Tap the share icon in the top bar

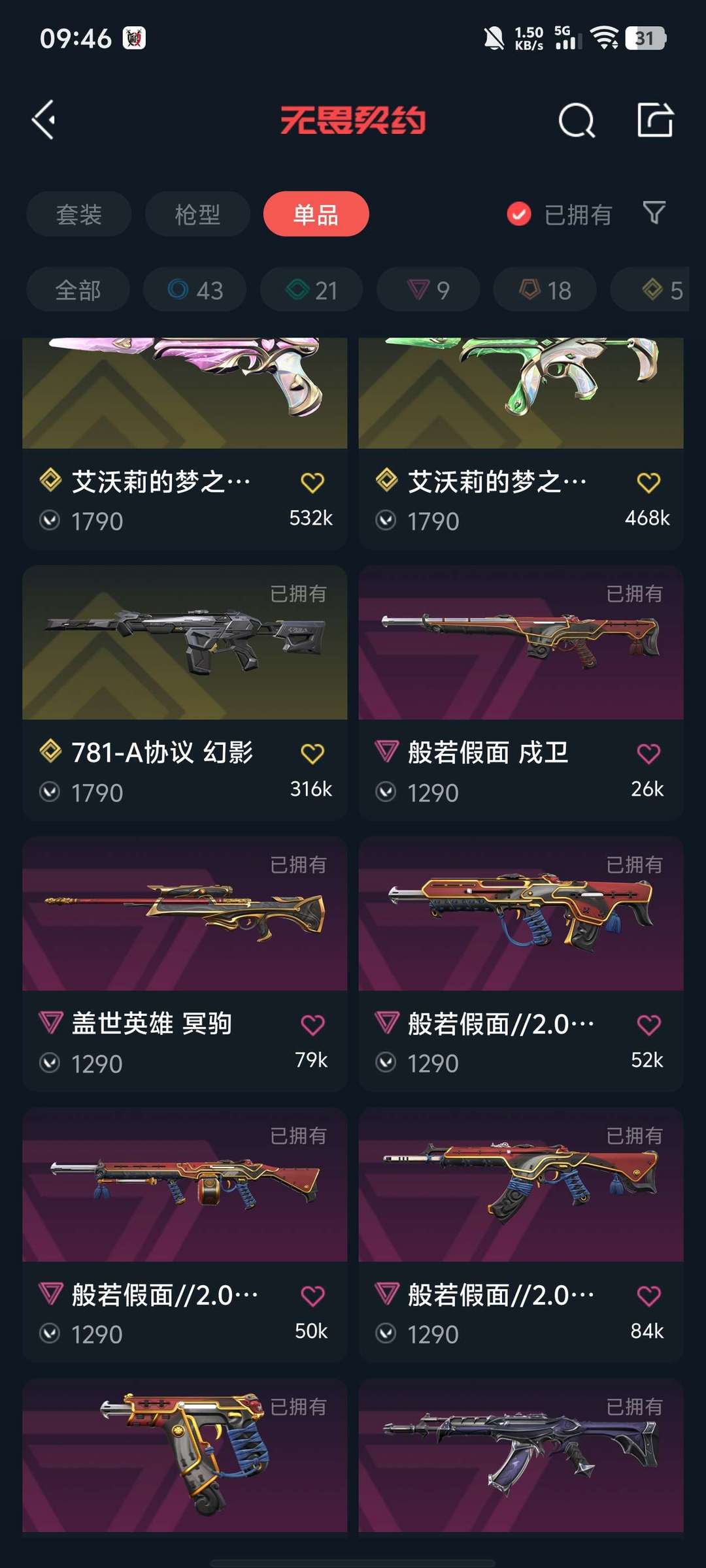[x=655, y=120]
